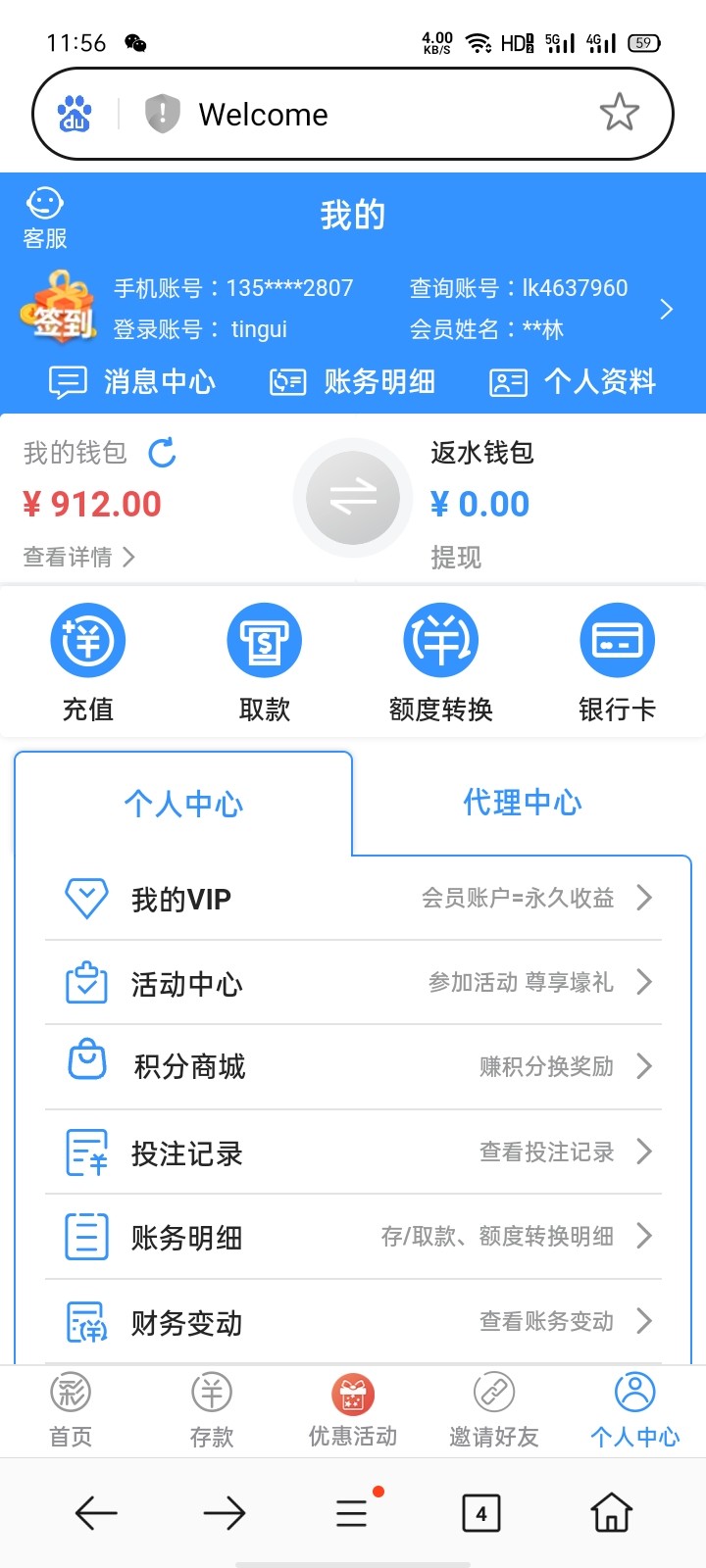Refresh 我的钱包 balance with refresh icon
Image resolution: width=706 pixels, height=1568 pixels.
point(162,453)
